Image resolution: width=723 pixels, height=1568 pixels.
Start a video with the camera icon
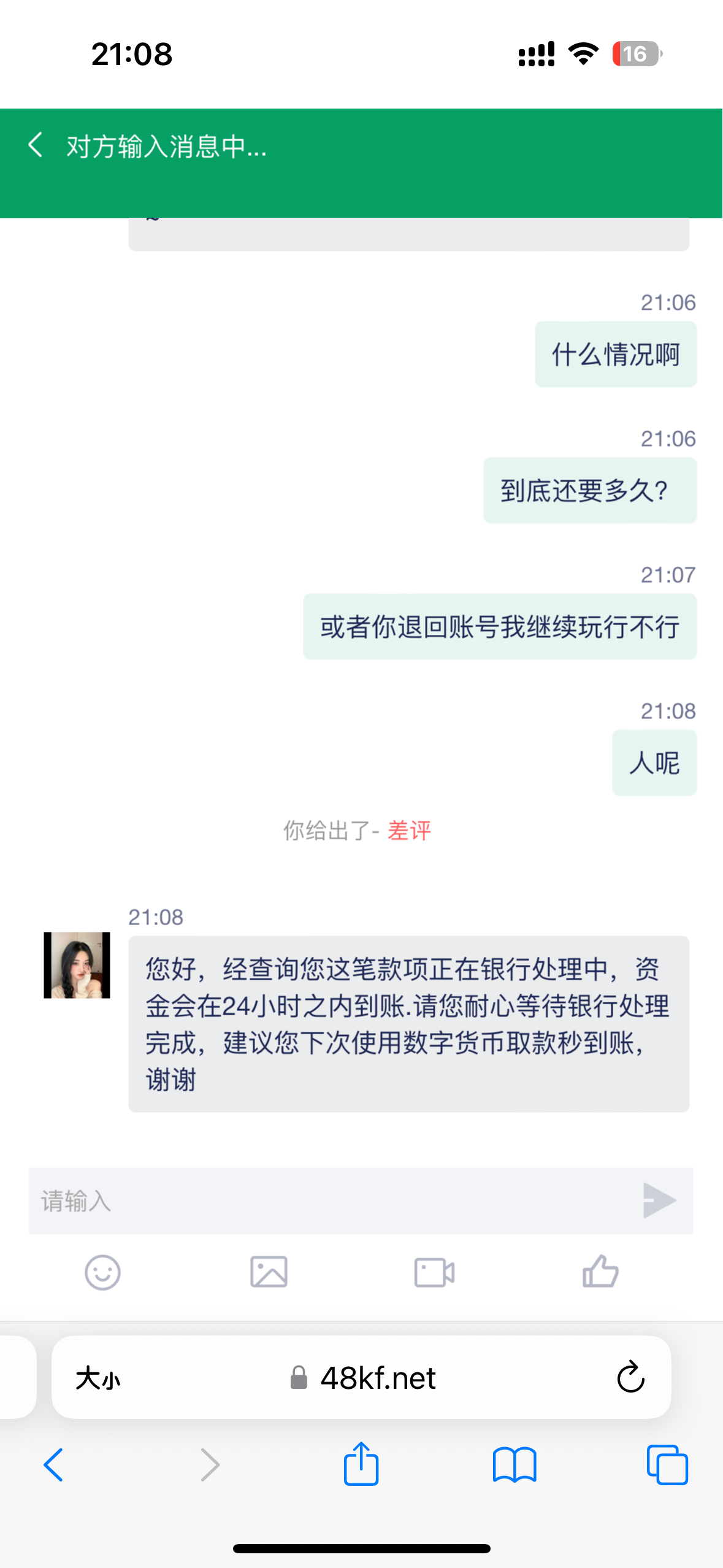coord(434,1272)
